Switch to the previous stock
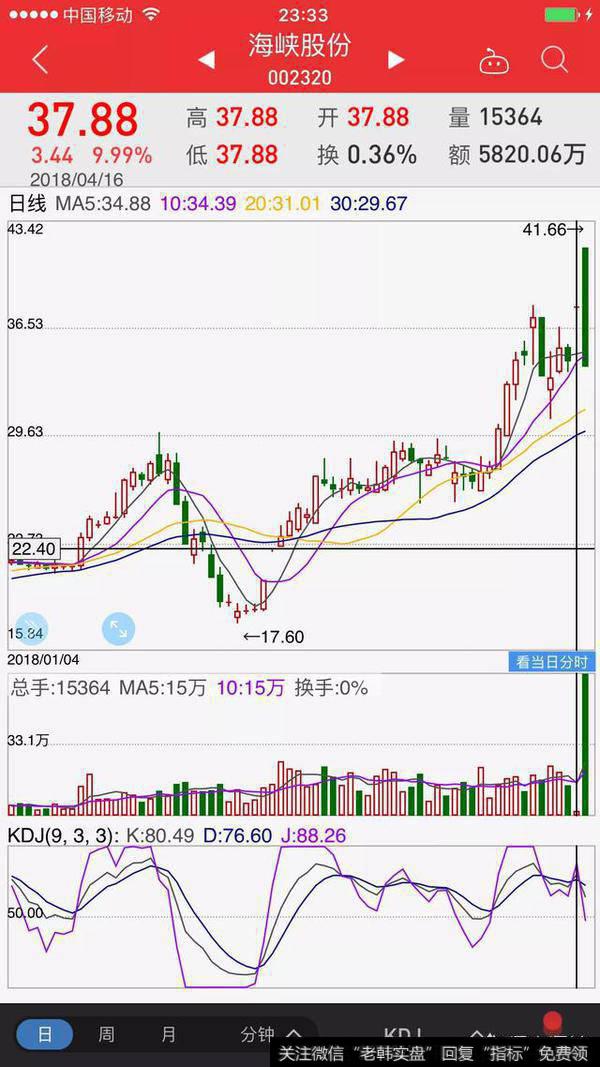This screenshot has width=600, height=1067. 206,60
